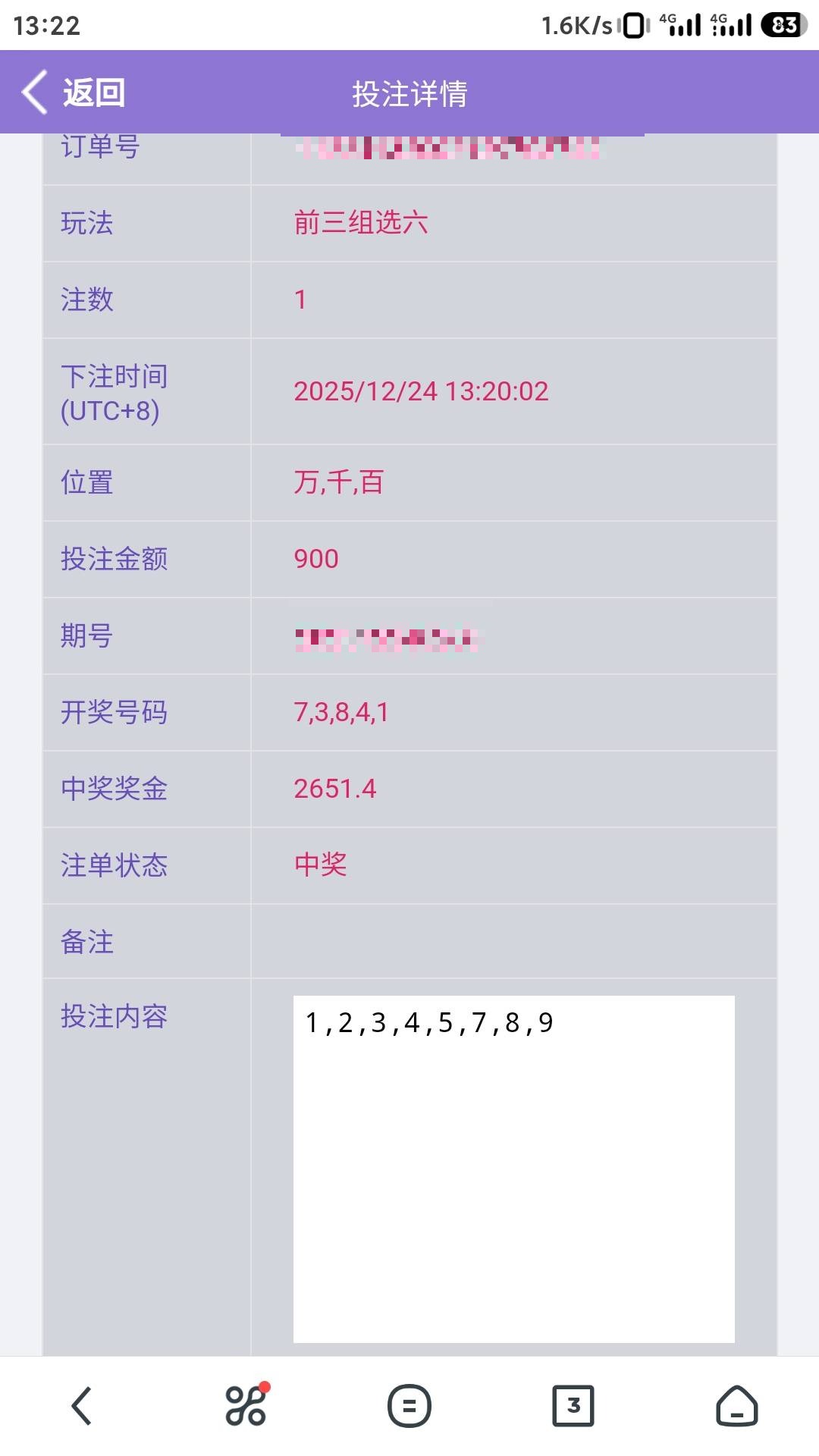Tap the battery indicator showing 83
This screenshot has height=1456, width=819.
(x=783, y=23)
